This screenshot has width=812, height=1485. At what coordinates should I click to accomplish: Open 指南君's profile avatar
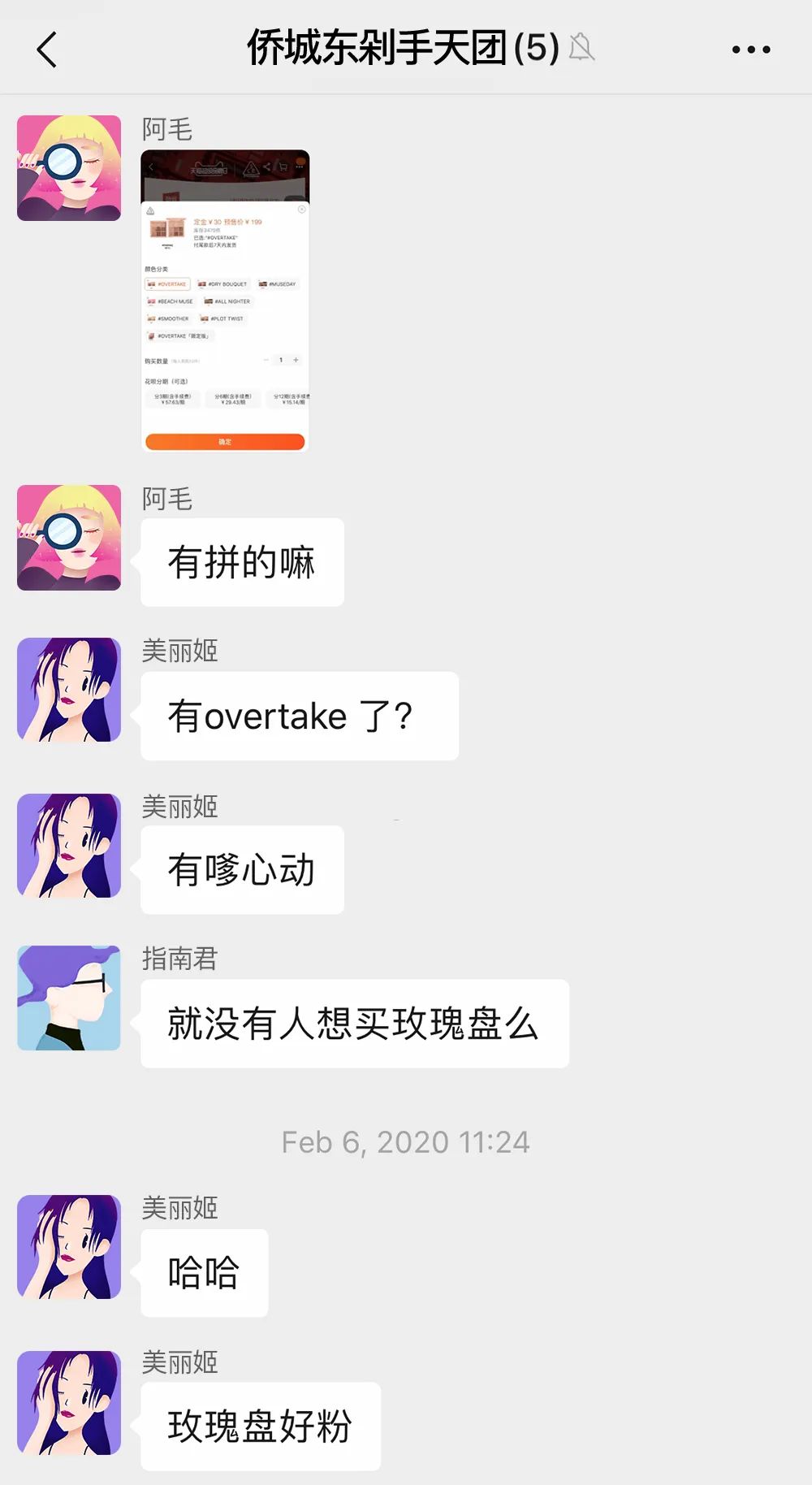(x=69, y=998)
